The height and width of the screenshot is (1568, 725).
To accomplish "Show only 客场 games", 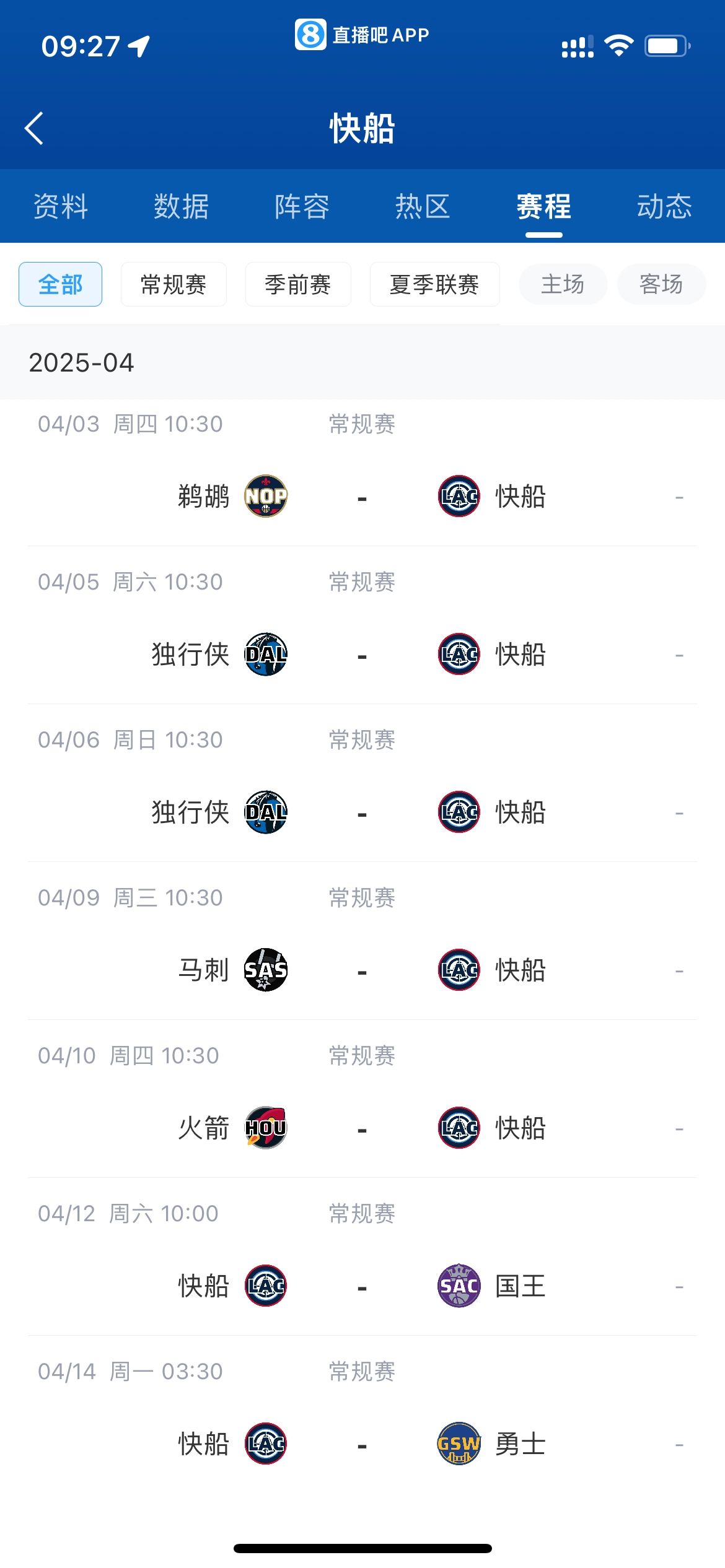I will pos(661,284).
